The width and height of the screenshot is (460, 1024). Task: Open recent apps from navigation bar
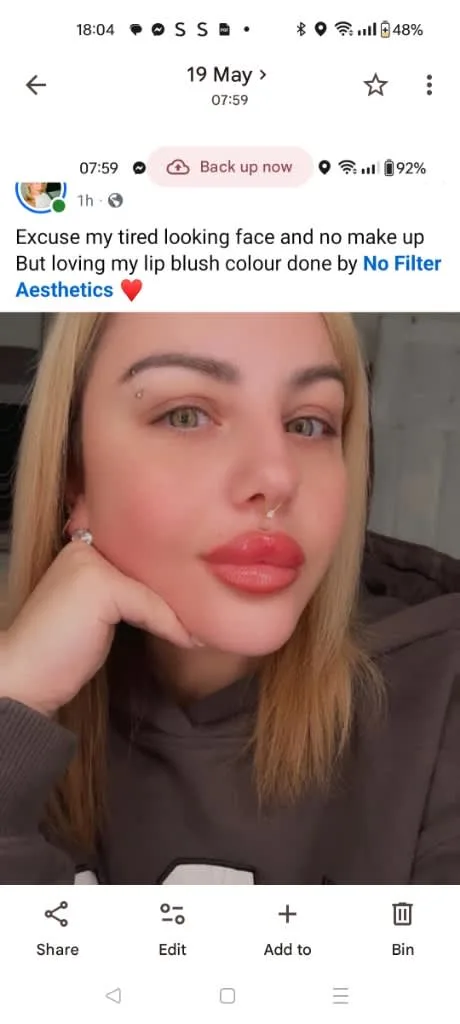tap(340, 995)
